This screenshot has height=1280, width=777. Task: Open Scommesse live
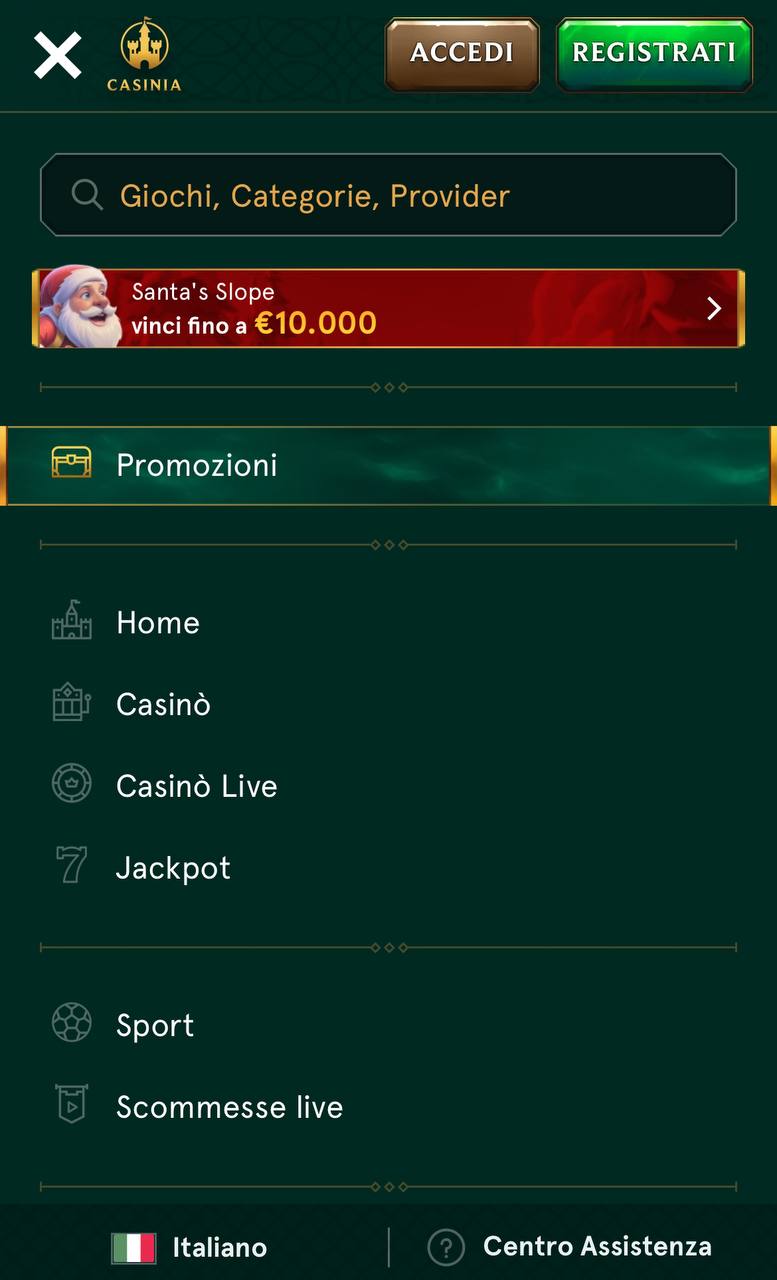pos(229,1107)
